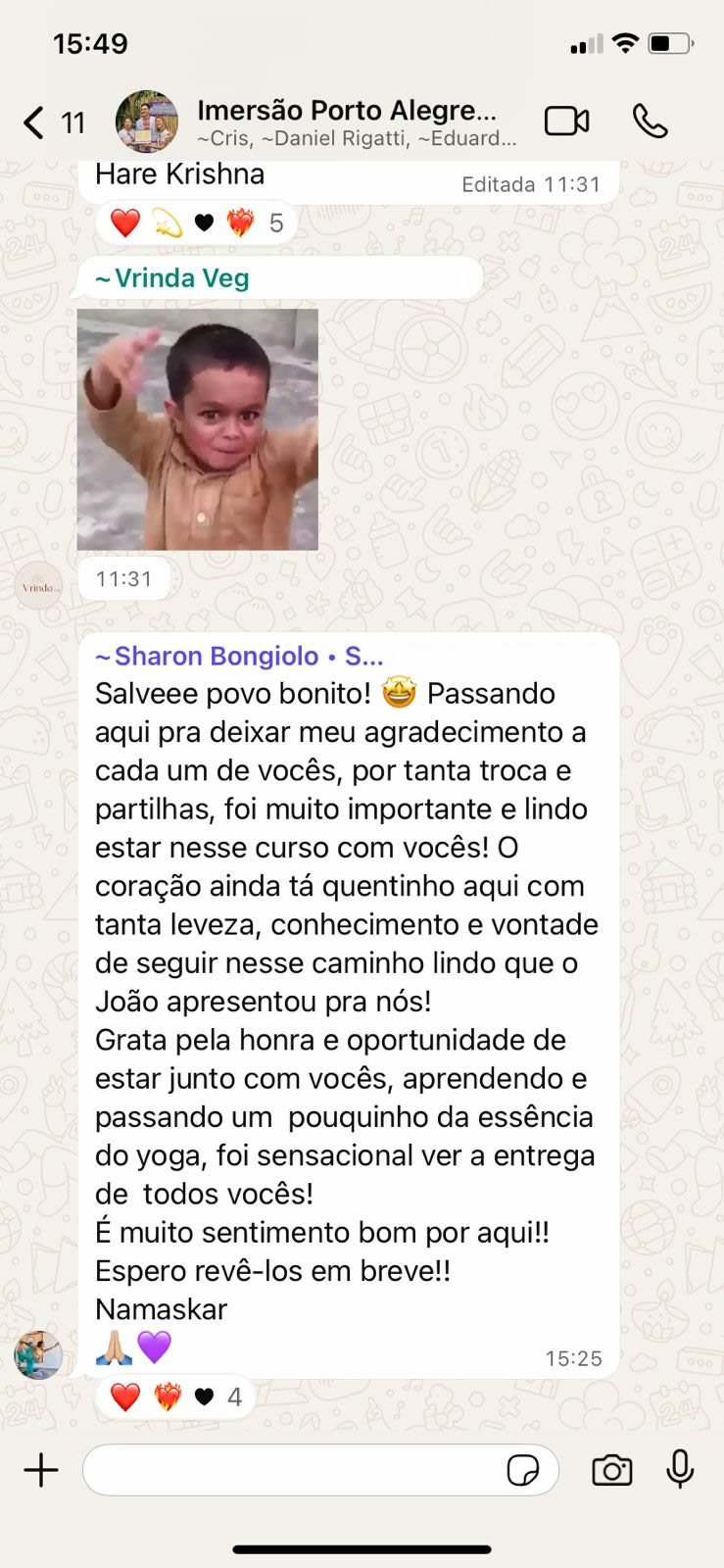Open Sharon Bongiolo's profile avatar
The height and width of the screenshot is (1568, 724).
click(38, 1355)
